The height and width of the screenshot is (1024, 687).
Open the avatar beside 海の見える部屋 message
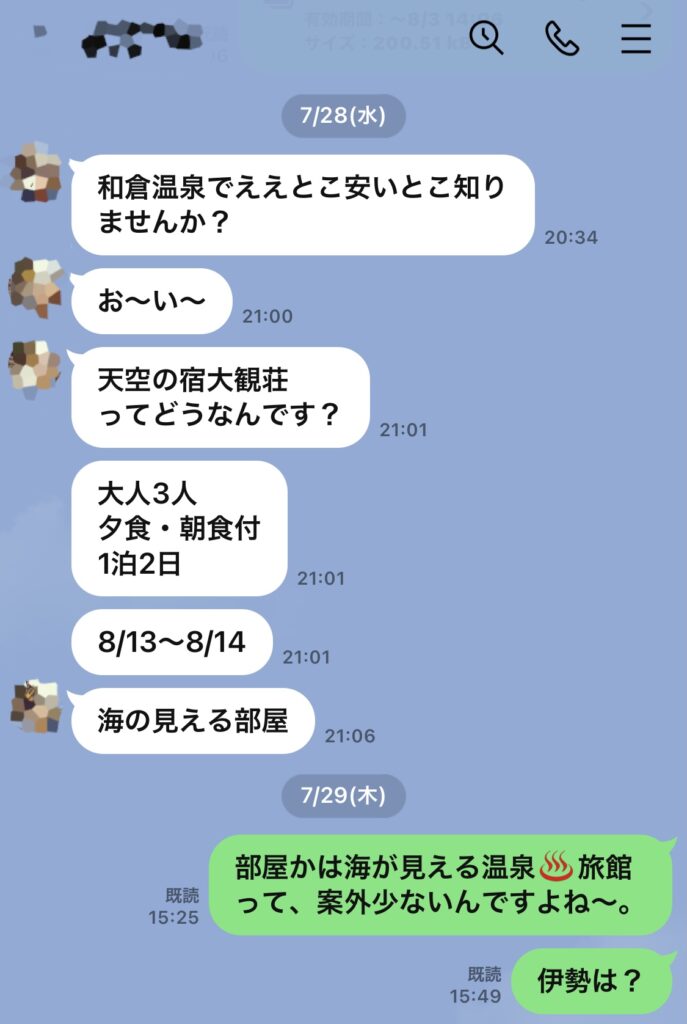[x=35, y=704]
